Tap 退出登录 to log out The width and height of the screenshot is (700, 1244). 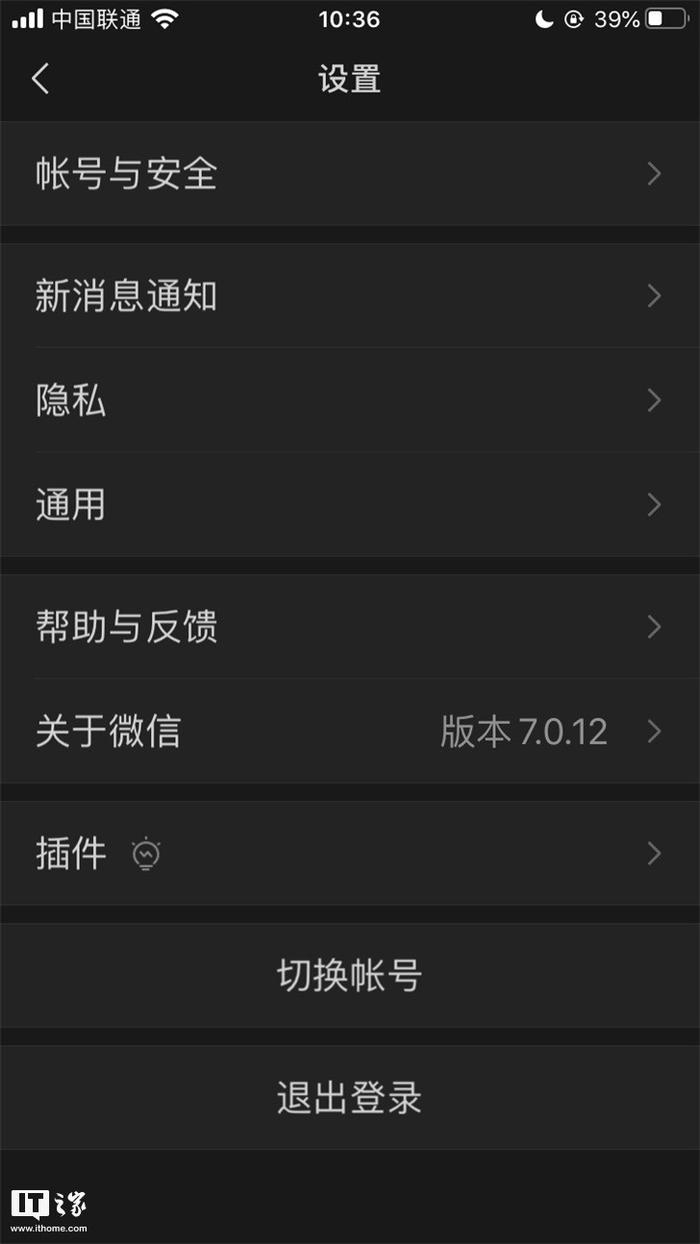(350, 1097)
